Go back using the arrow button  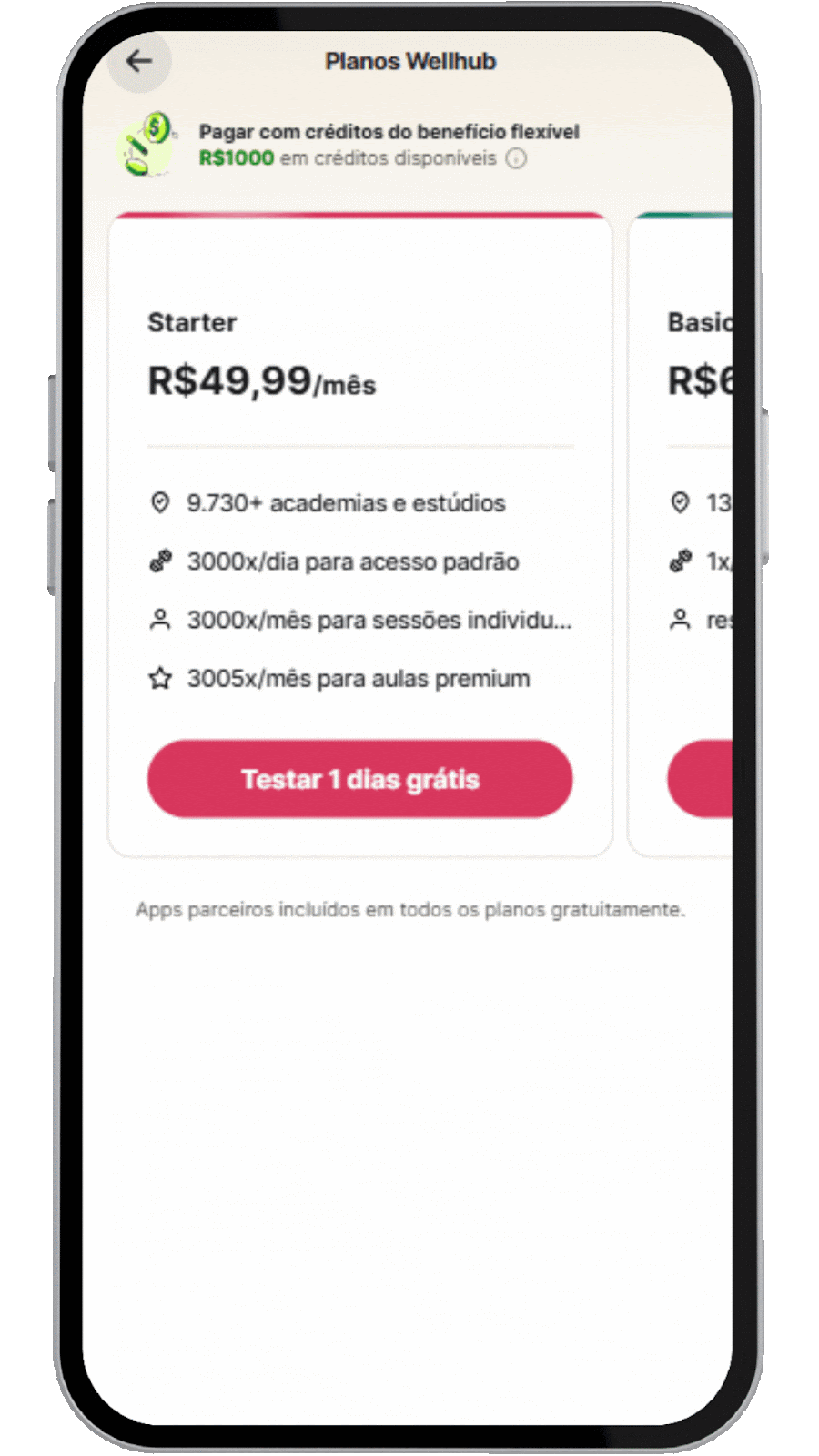(x=139, y=62)
